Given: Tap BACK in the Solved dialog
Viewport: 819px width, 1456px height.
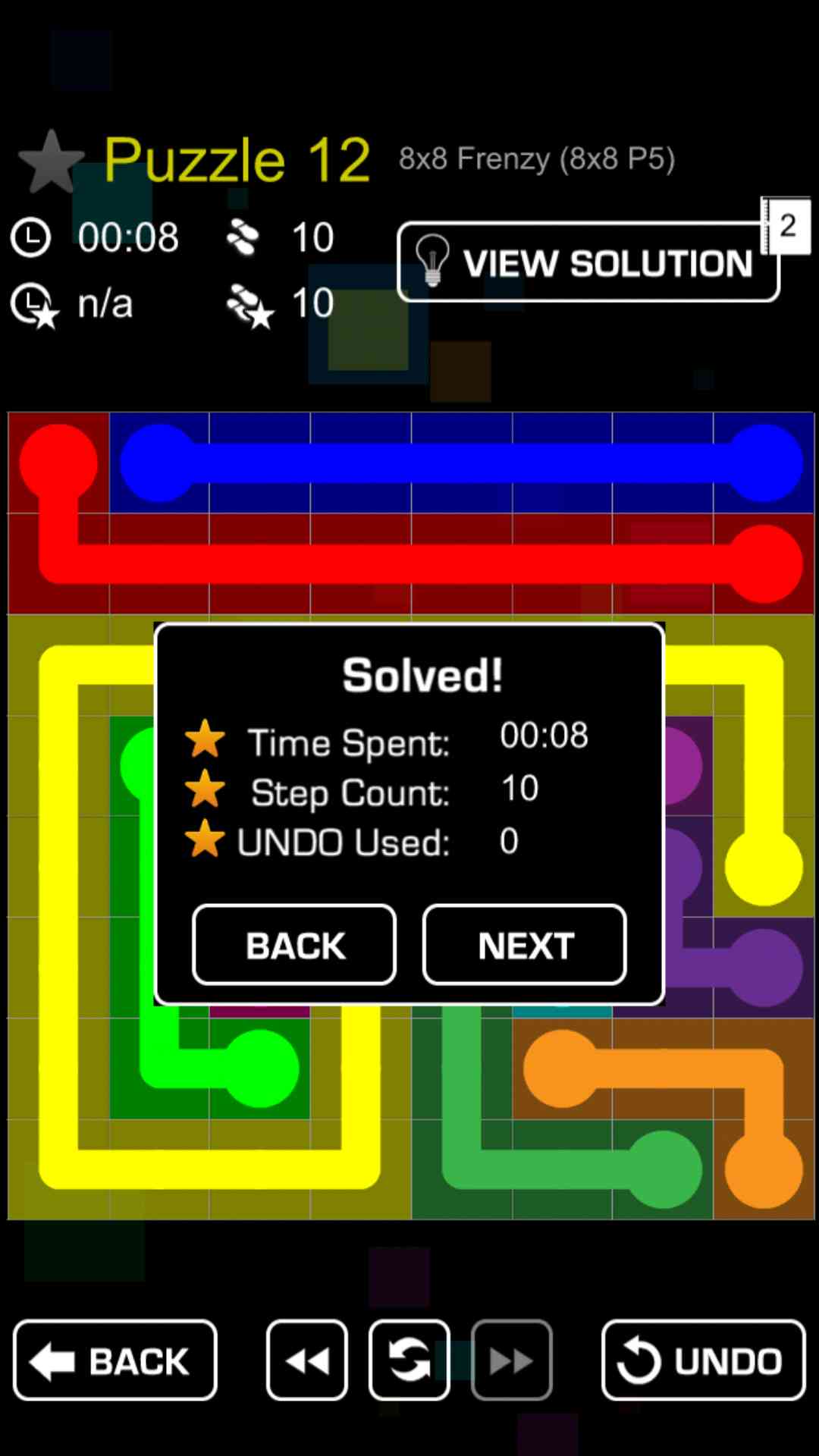Looking at the screenshot, I should click(294, 945).
